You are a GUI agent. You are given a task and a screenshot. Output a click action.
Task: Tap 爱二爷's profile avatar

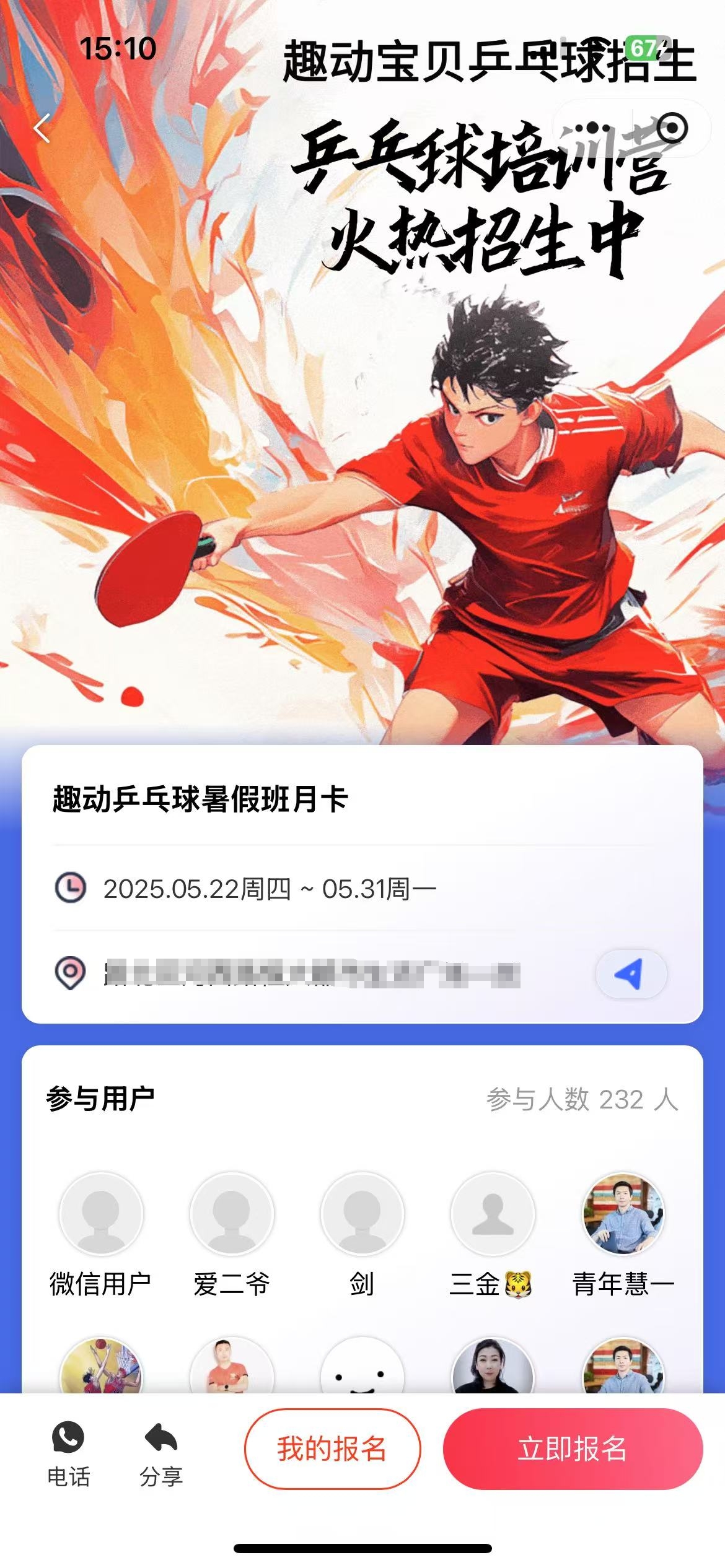coord(232,1214)
